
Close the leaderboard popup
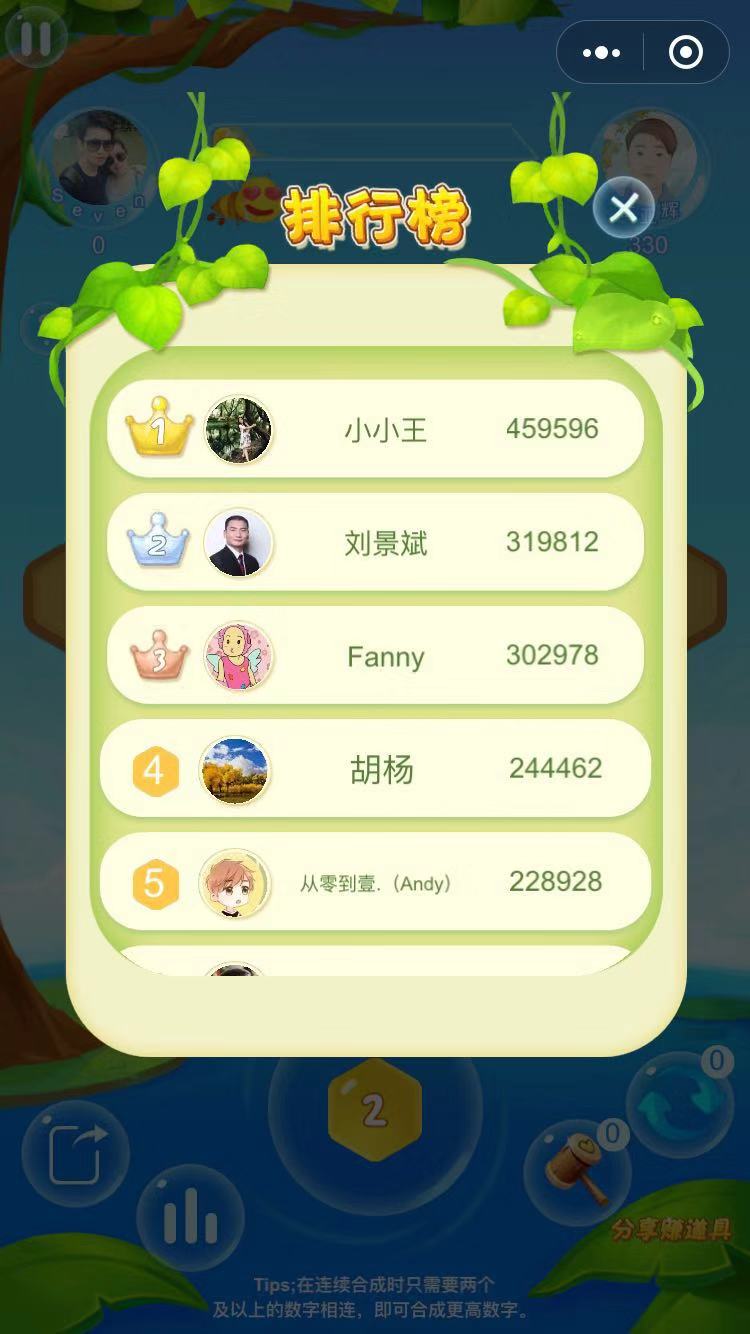[624, 209]
